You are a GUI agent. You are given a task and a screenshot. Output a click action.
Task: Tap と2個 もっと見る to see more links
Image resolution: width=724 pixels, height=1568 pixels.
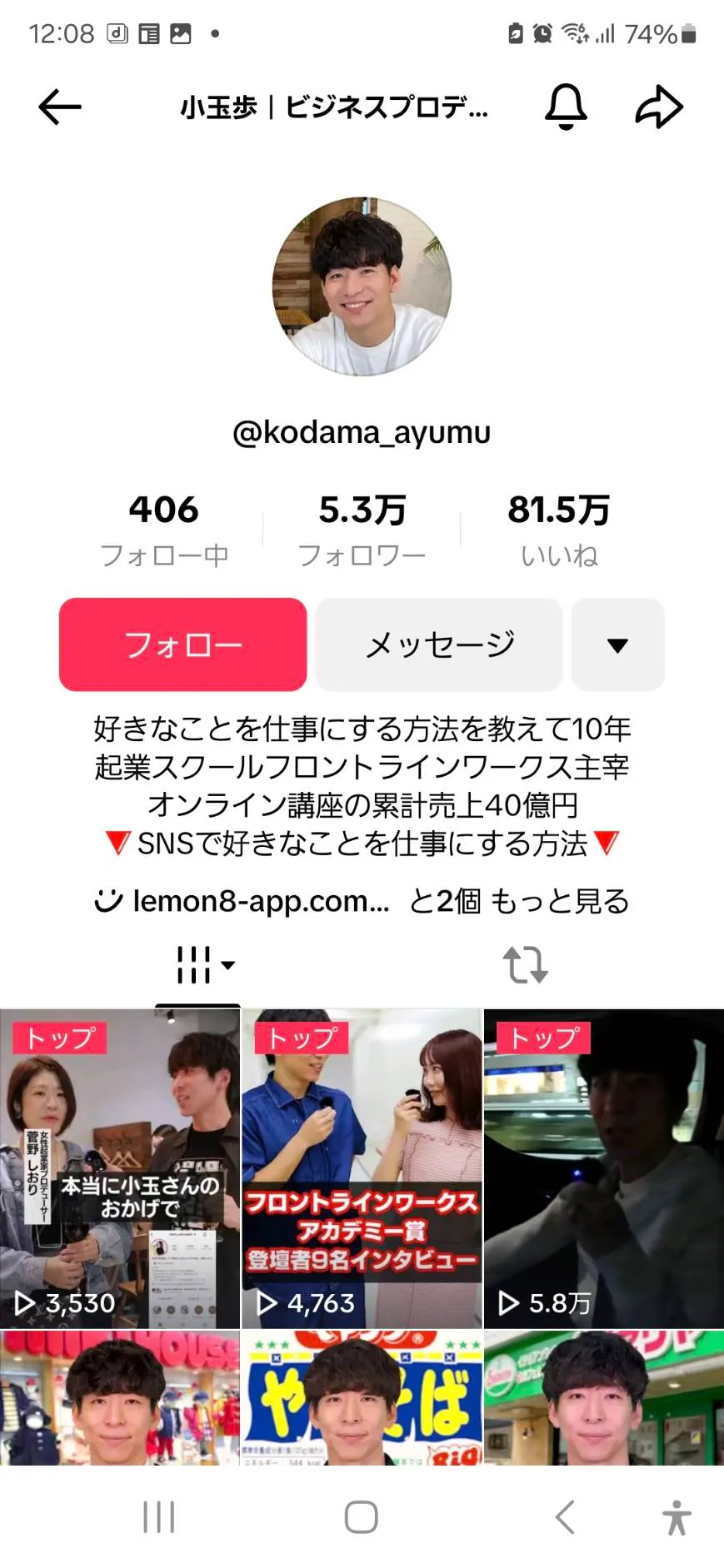(519, 901)
